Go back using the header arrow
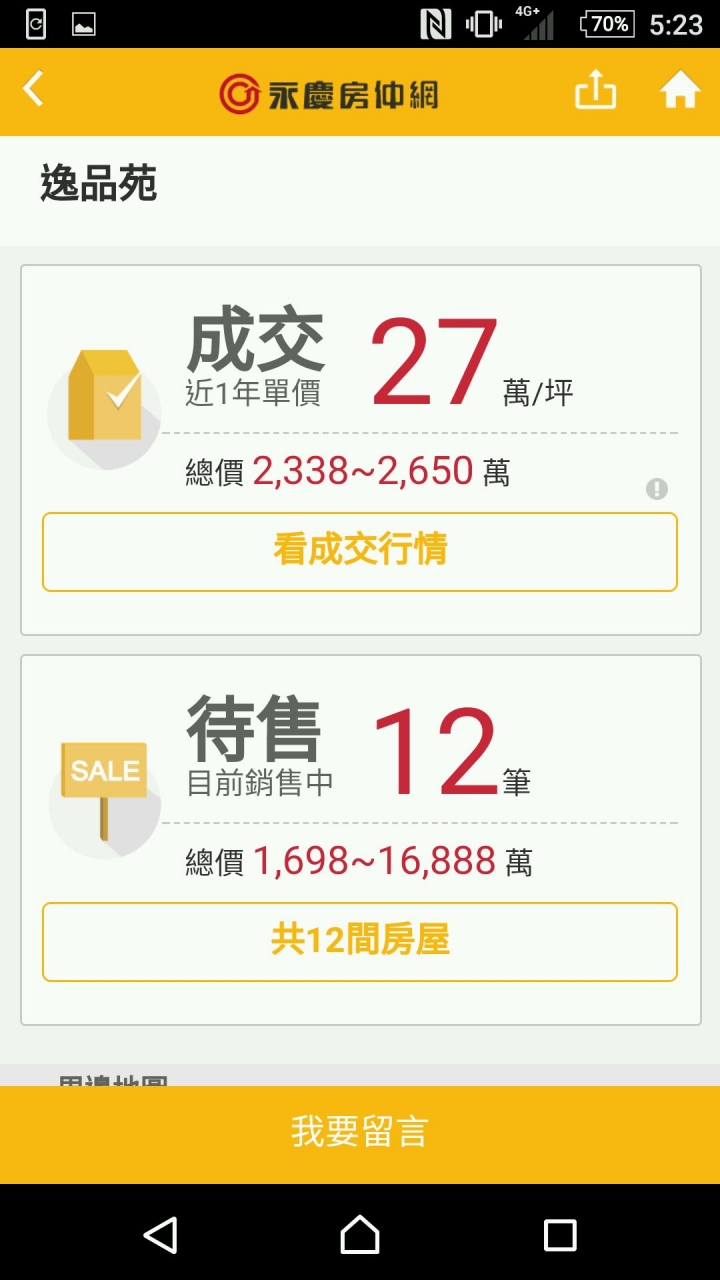Screen dimensions: 720x1280 pyautogui.click(x=34, y=90)
